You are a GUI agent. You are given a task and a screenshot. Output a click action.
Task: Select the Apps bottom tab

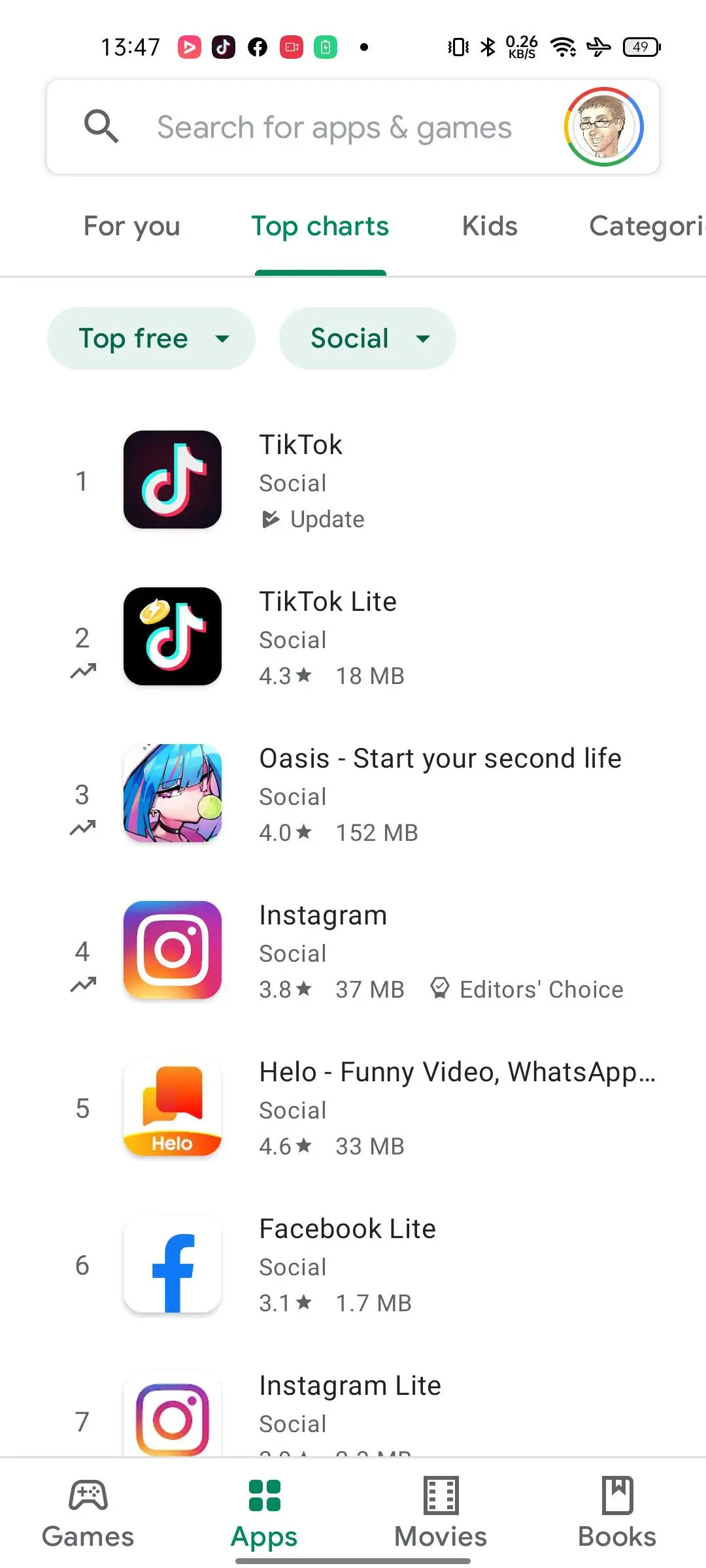pos(264,1512)
